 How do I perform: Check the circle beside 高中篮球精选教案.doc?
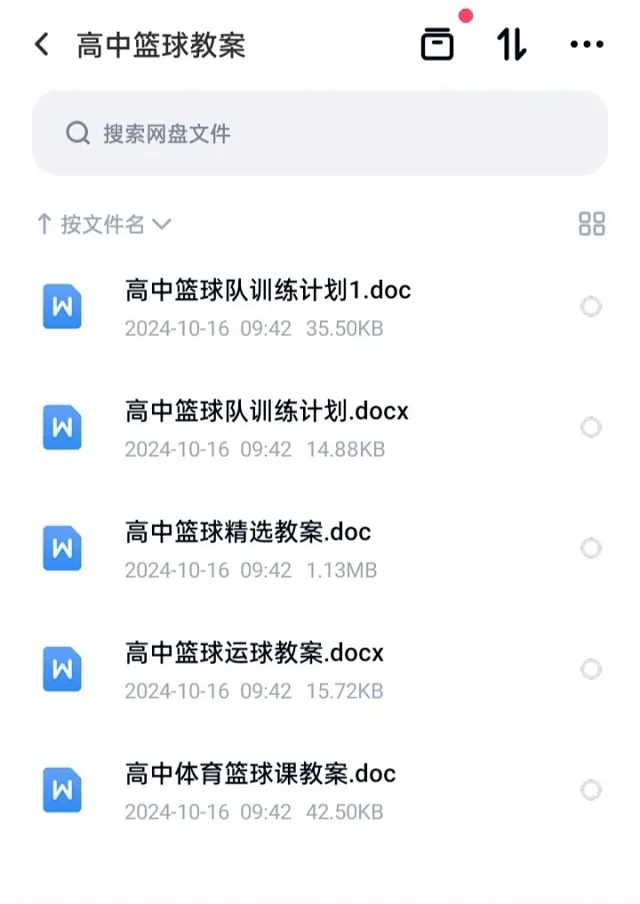coord(591,548)
